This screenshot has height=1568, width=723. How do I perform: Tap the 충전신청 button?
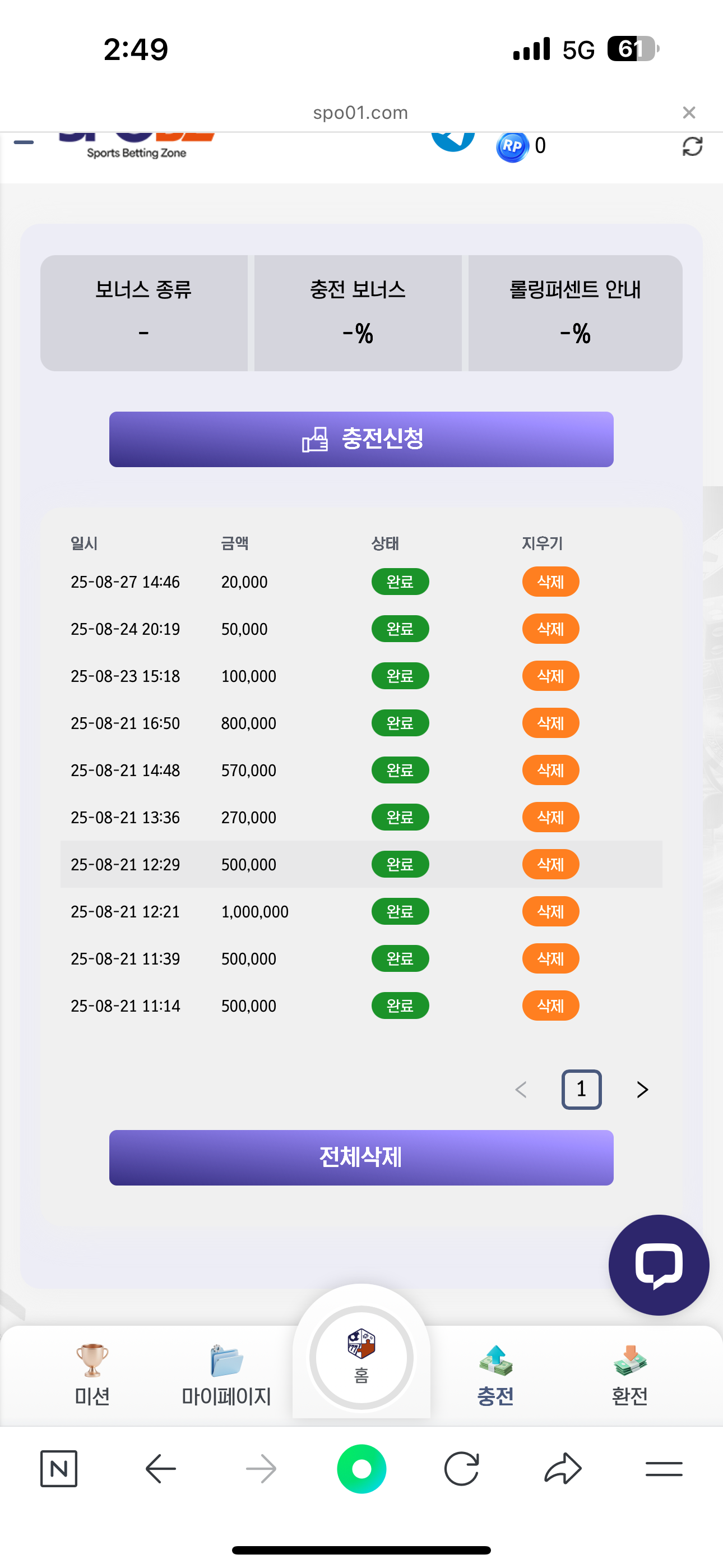click(x=361, y=439)
